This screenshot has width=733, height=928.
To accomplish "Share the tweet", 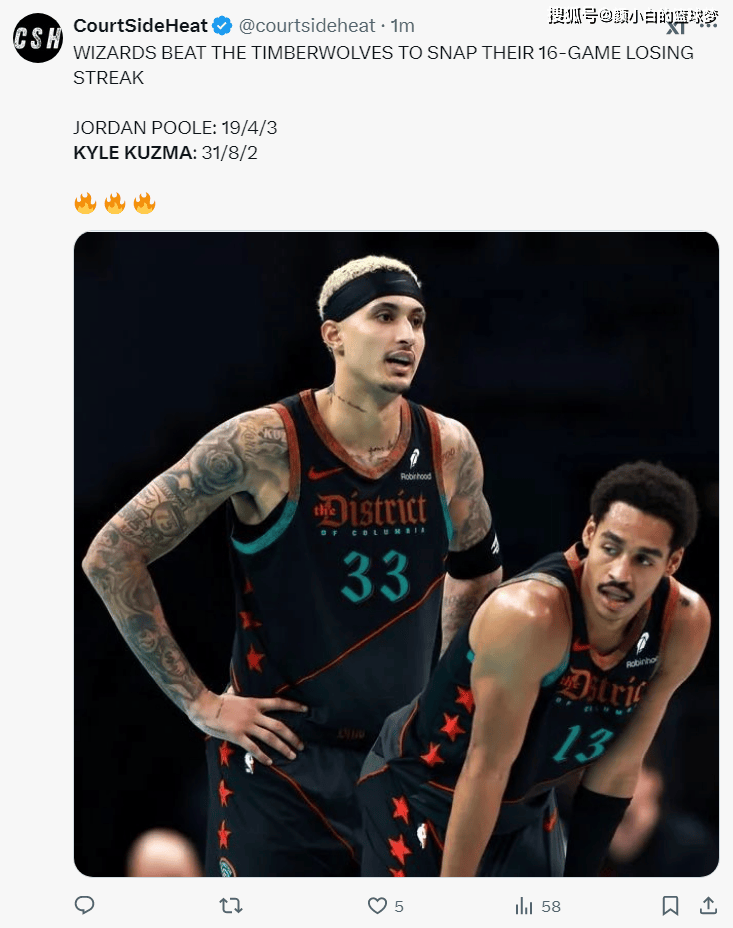I will point(708,905).
